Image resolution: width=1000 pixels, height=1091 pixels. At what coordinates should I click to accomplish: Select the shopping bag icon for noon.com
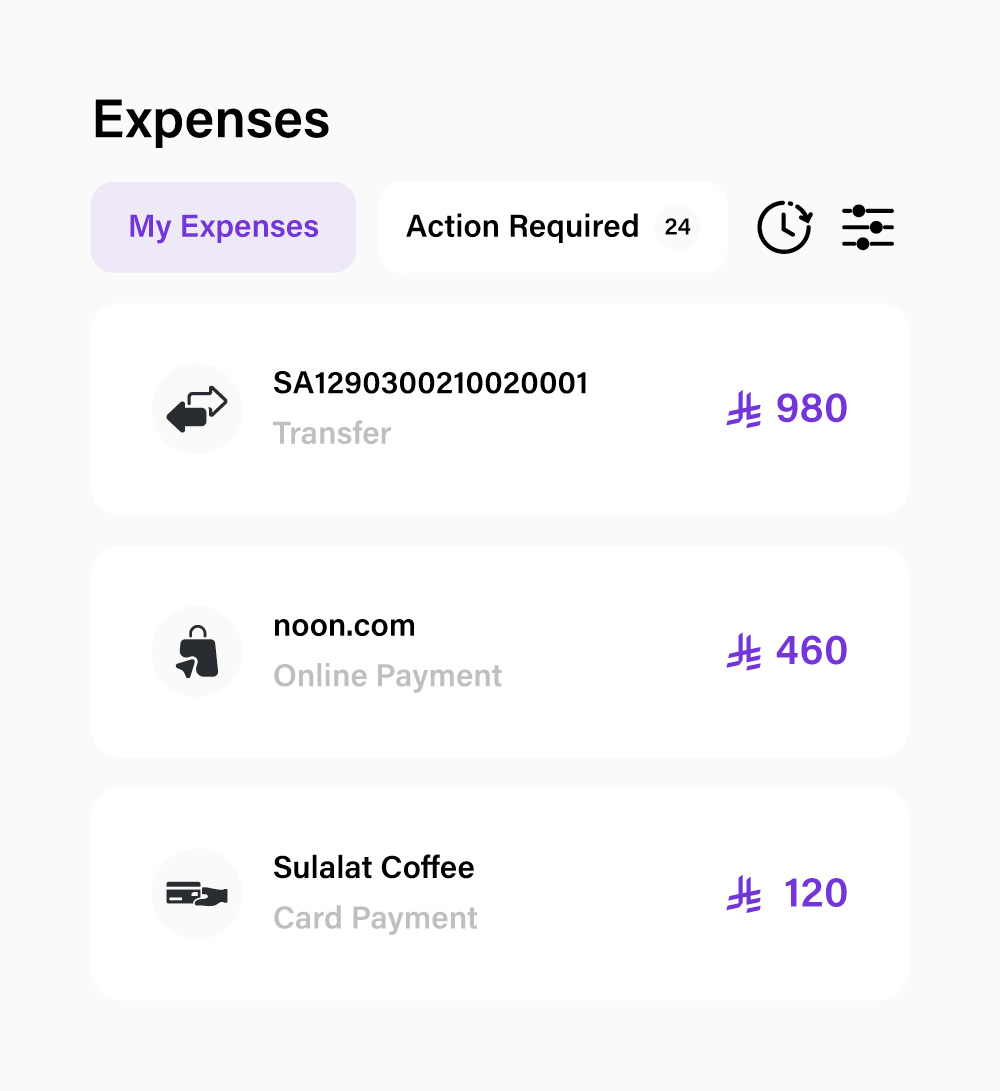197,651
